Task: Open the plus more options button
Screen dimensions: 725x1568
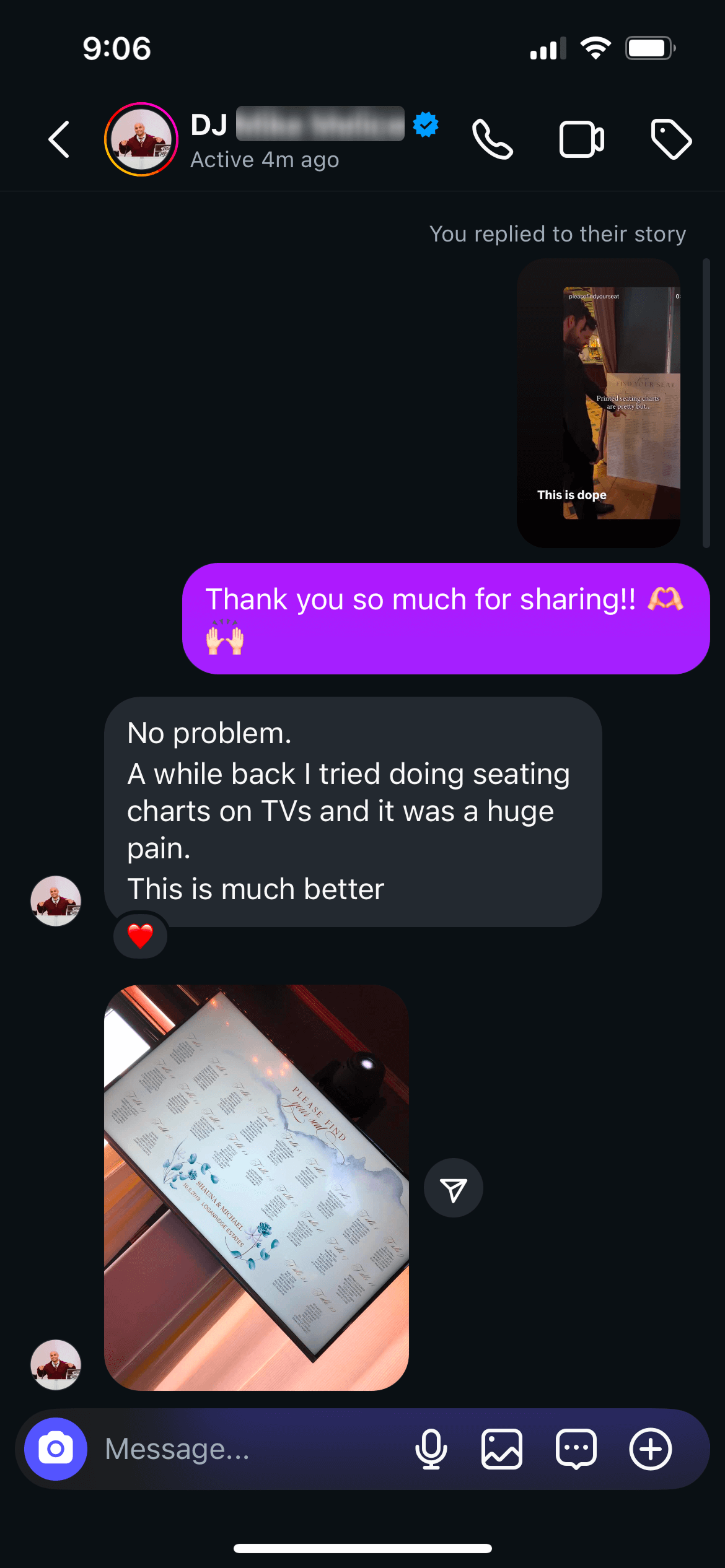Action: click(650, 1449)
